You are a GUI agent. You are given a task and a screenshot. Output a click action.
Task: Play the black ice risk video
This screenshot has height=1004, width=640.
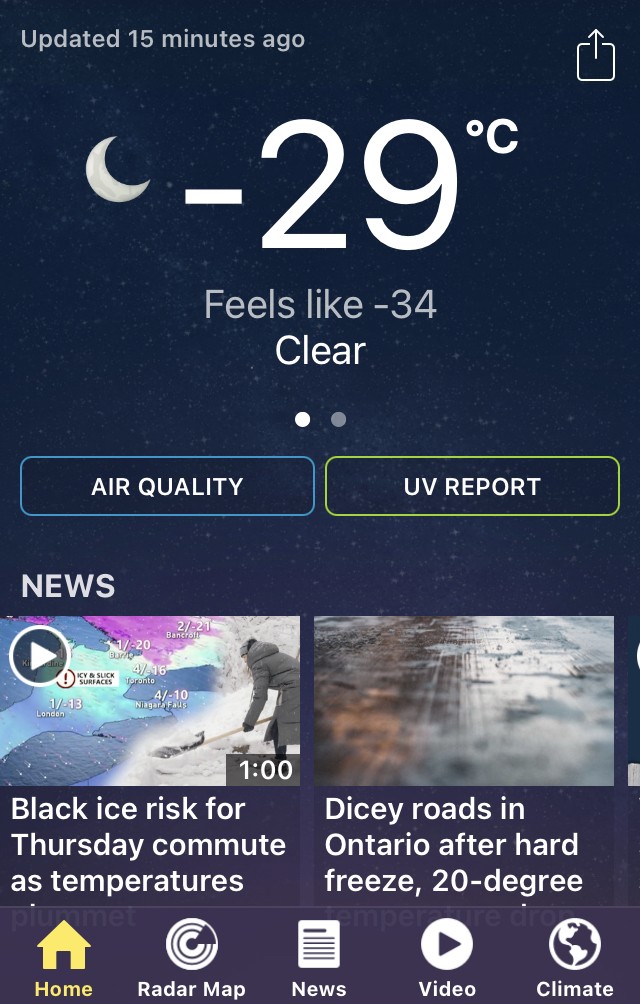tap(40, 656)
